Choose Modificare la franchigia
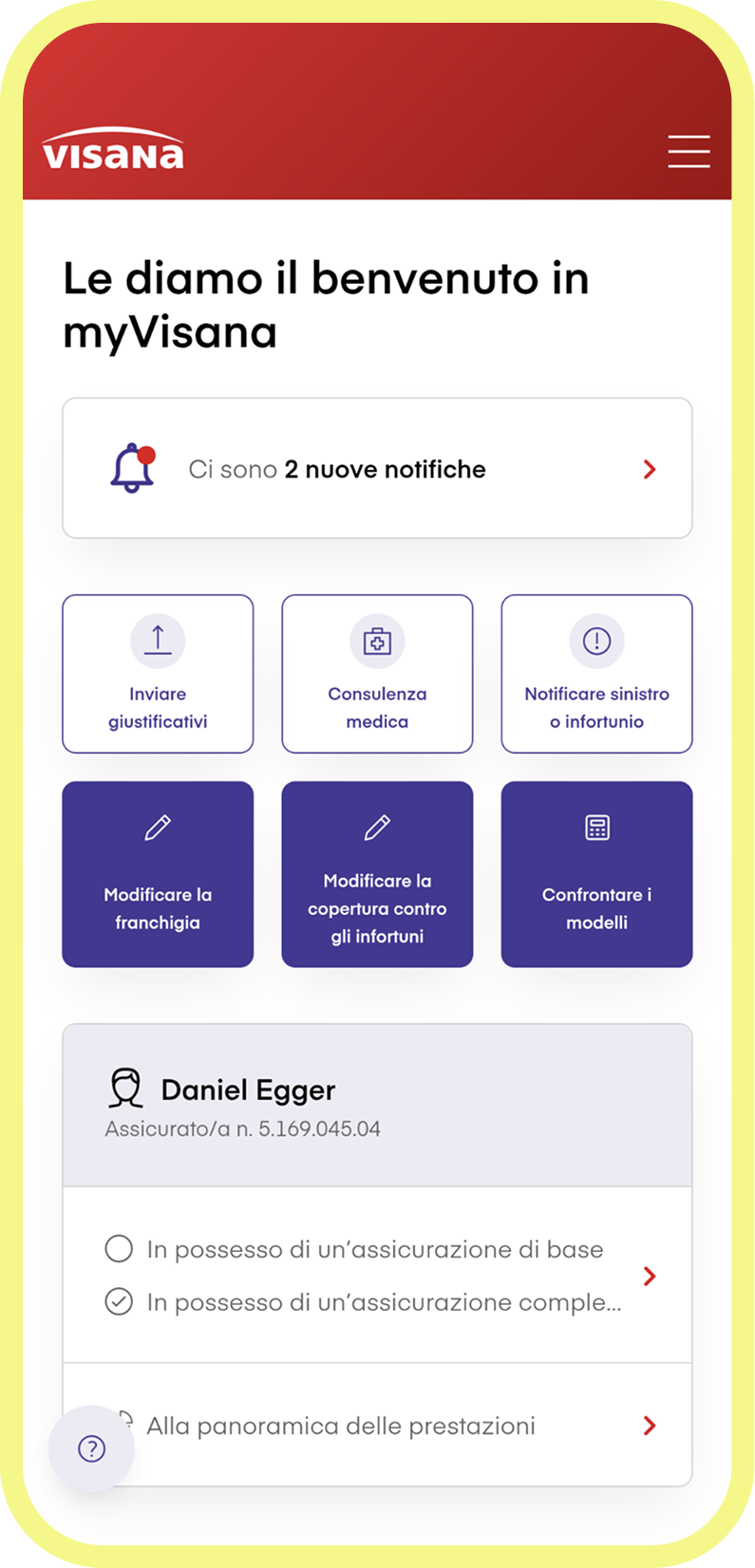Viewport: 755px width, 1568px height. pyautogui.click(x=158, y=874)
